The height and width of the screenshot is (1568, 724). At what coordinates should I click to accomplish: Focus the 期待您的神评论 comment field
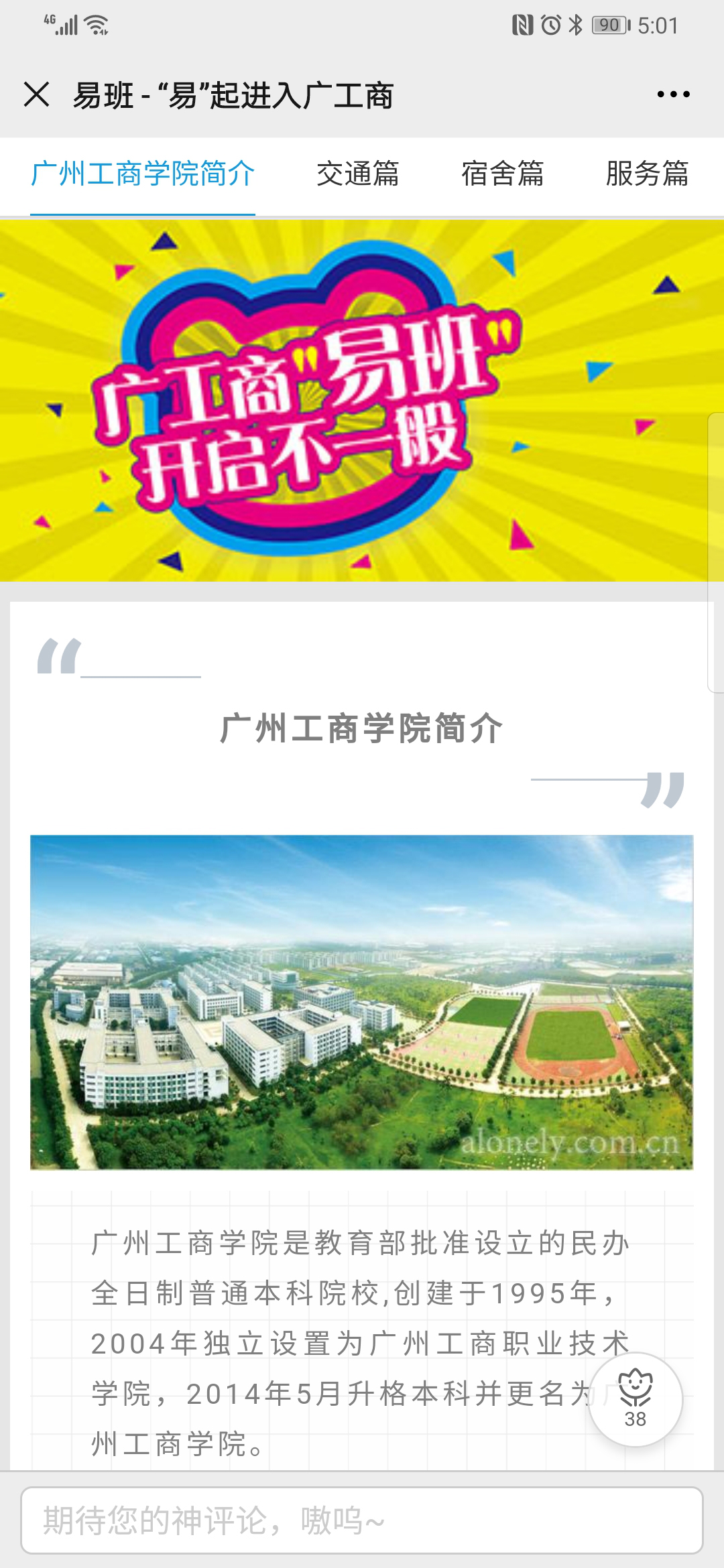tap(362, 1520)
